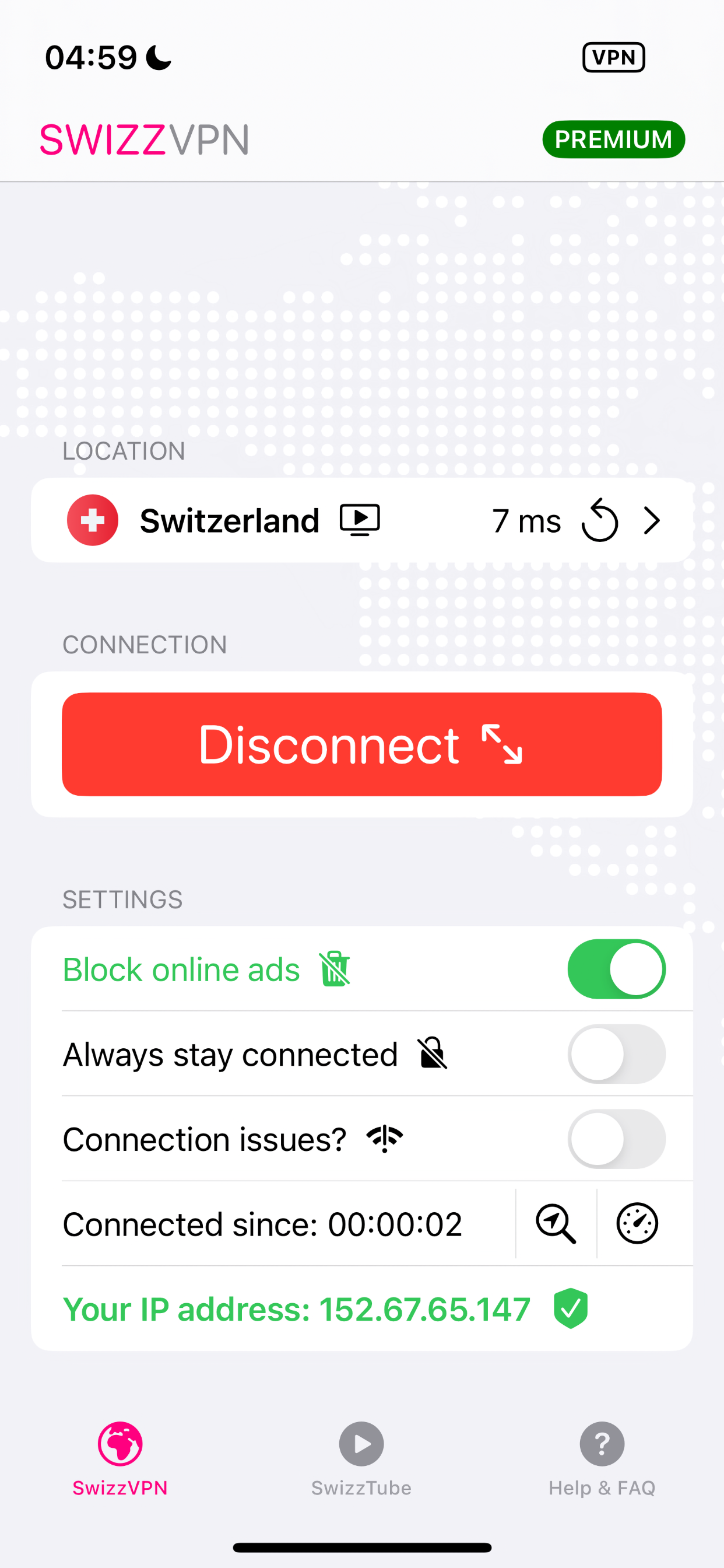The image size is (724, 1568).
Task: Open the IP location lookup icon
Action: click(556, 1223)
